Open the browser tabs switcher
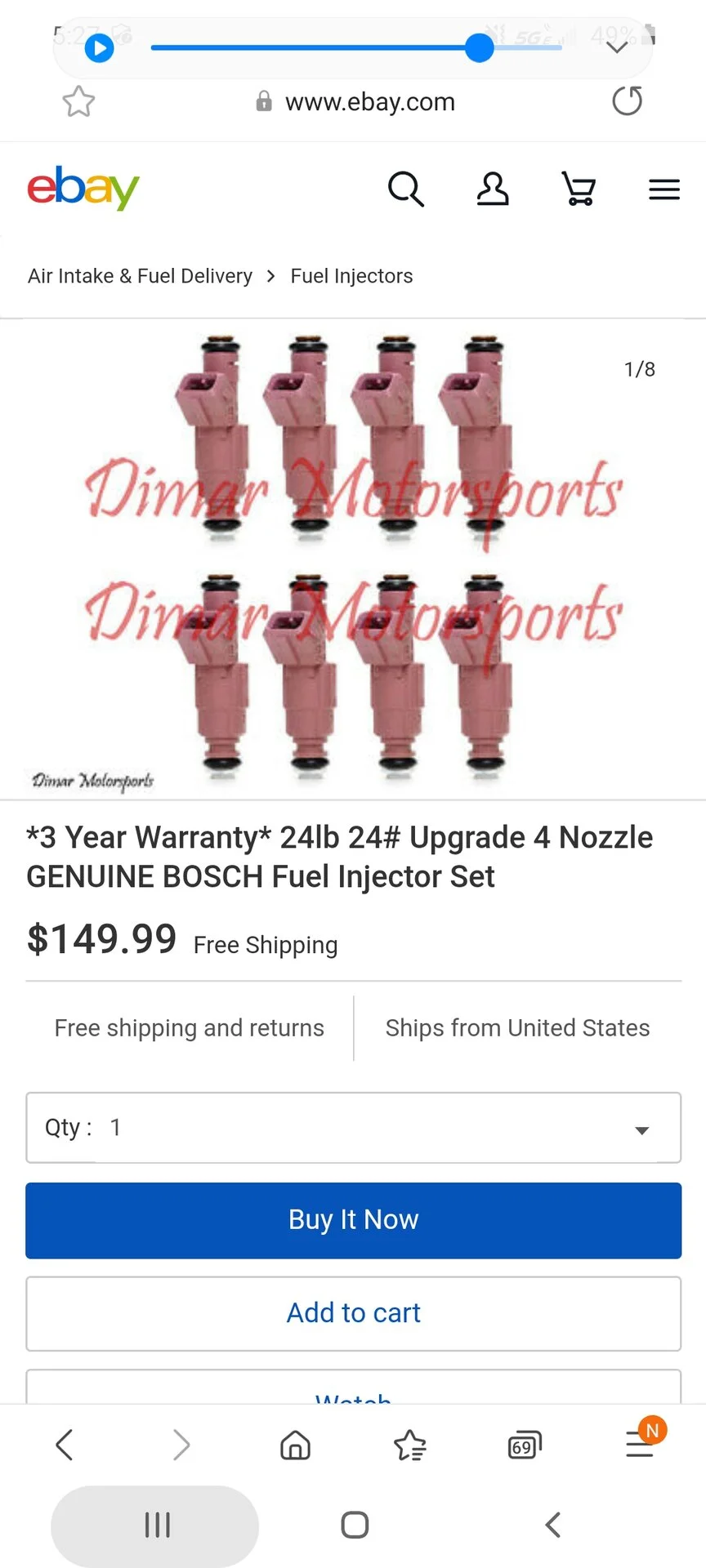Viewport: 706px width, 1568px height. [x=525, y=1445]
